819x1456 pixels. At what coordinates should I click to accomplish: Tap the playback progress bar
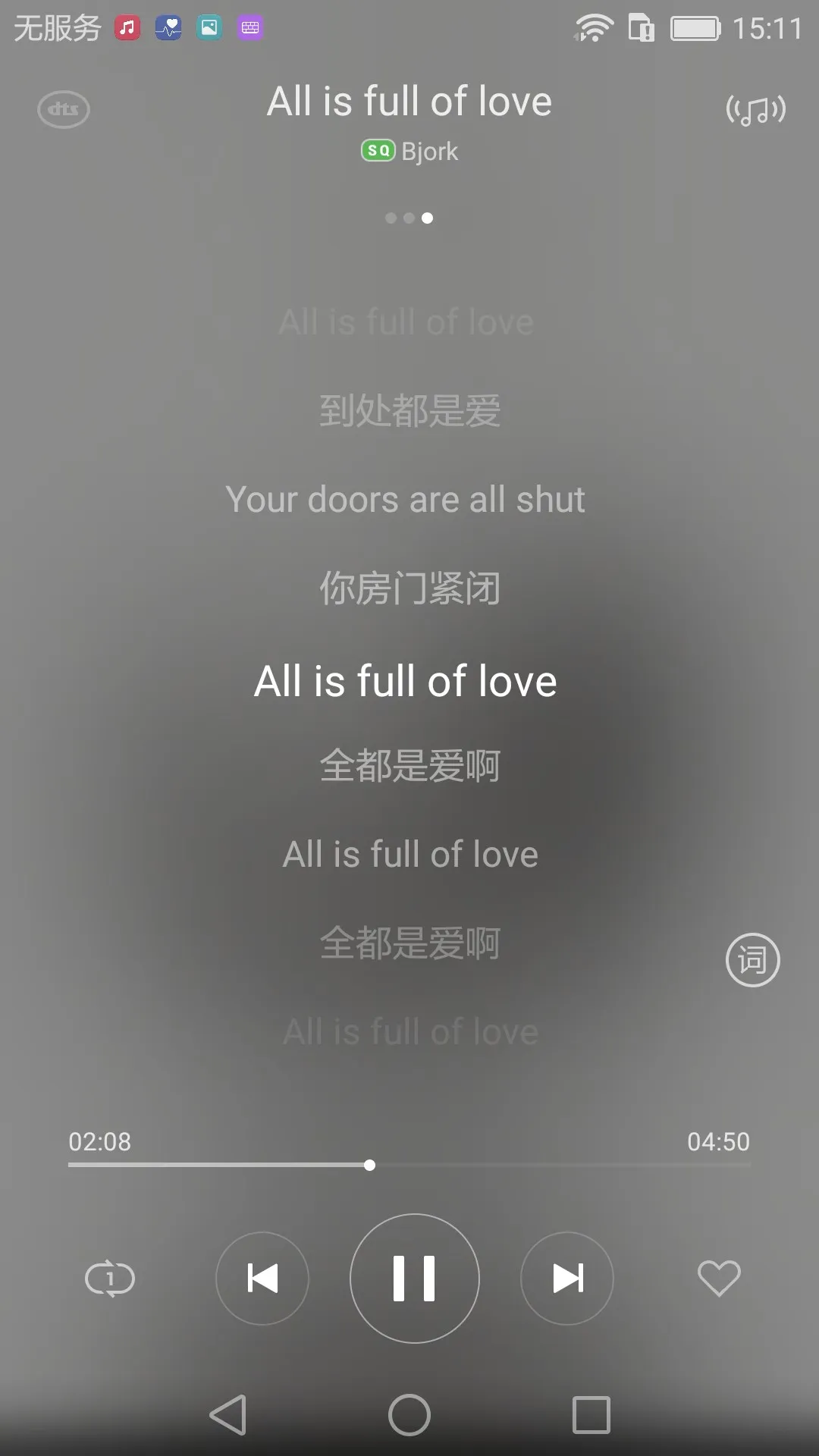pyautogui.click(x=409, y=1165)
